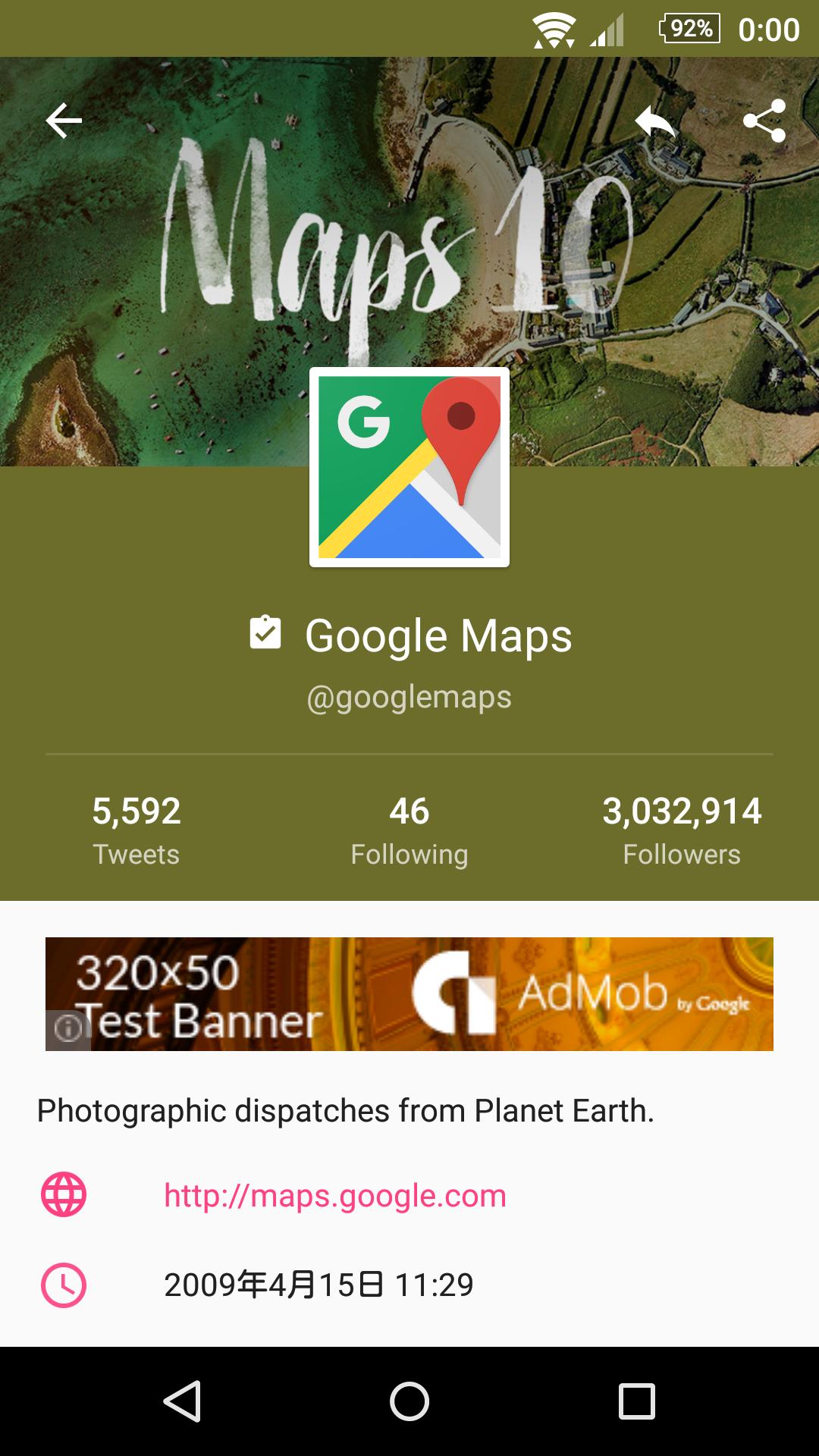Open recent apps from navigation bar

[636, 1401]
